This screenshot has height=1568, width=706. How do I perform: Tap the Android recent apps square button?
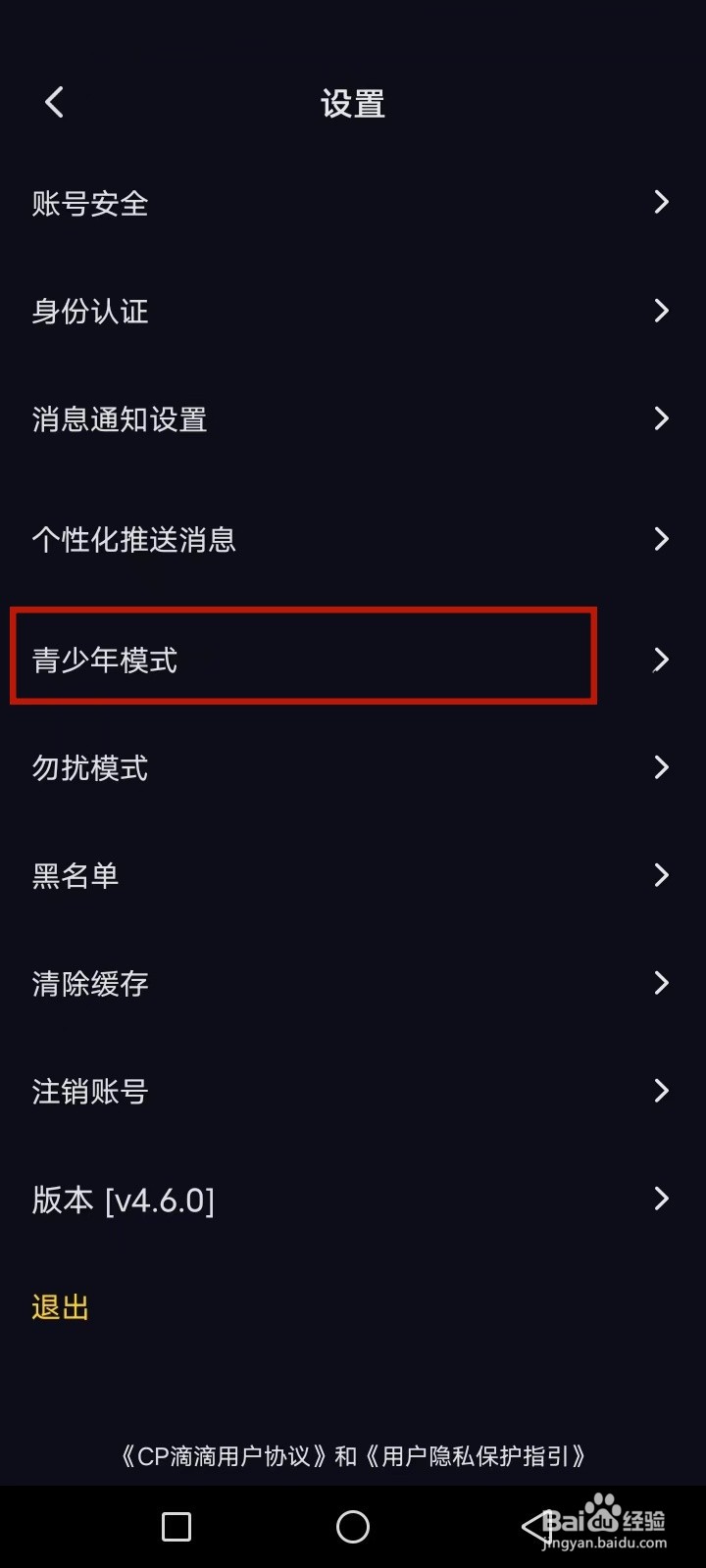click(x=176, y=1525)
